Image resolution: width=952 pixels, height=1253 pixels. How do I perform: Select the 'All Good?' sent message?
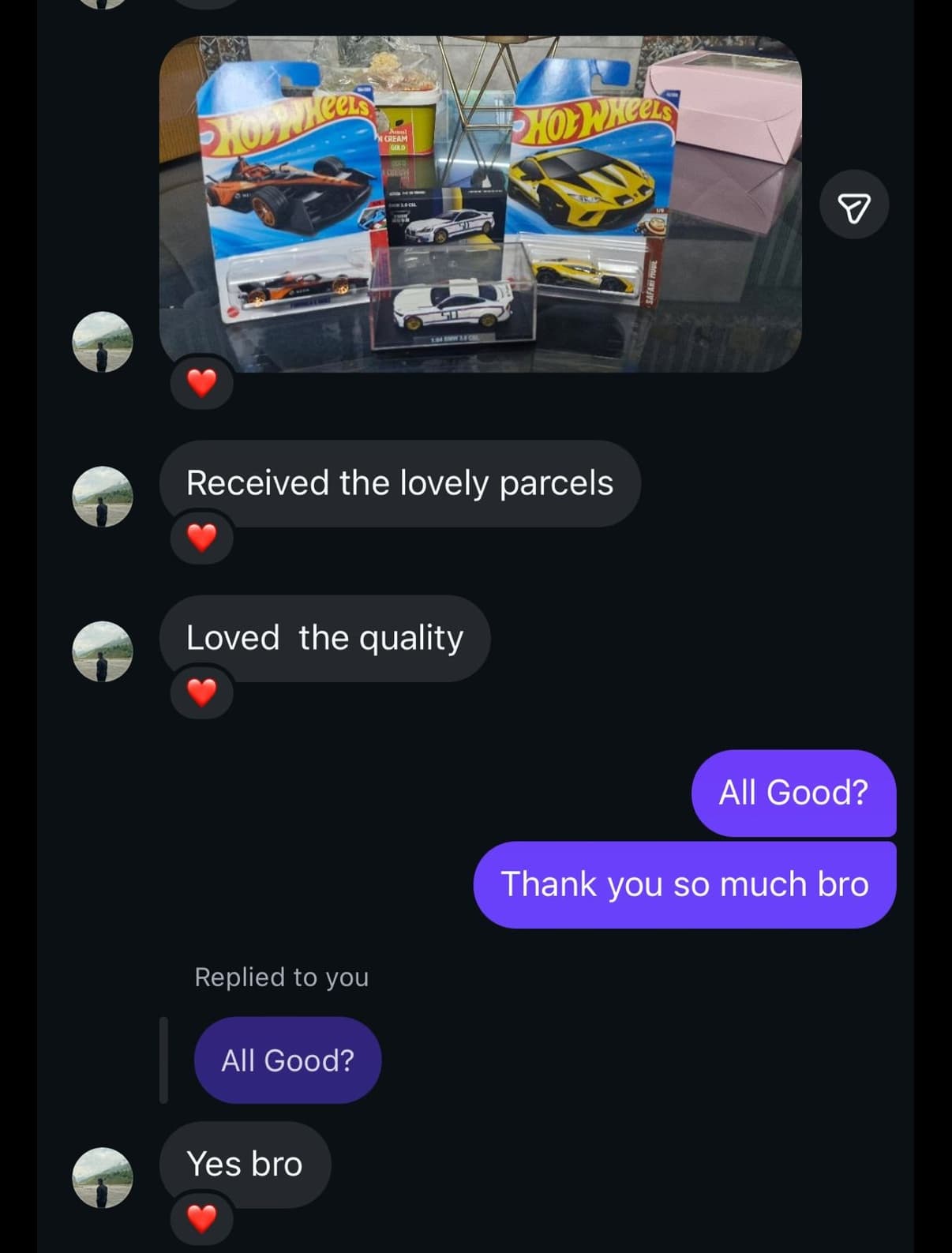(x=794, y=793)
